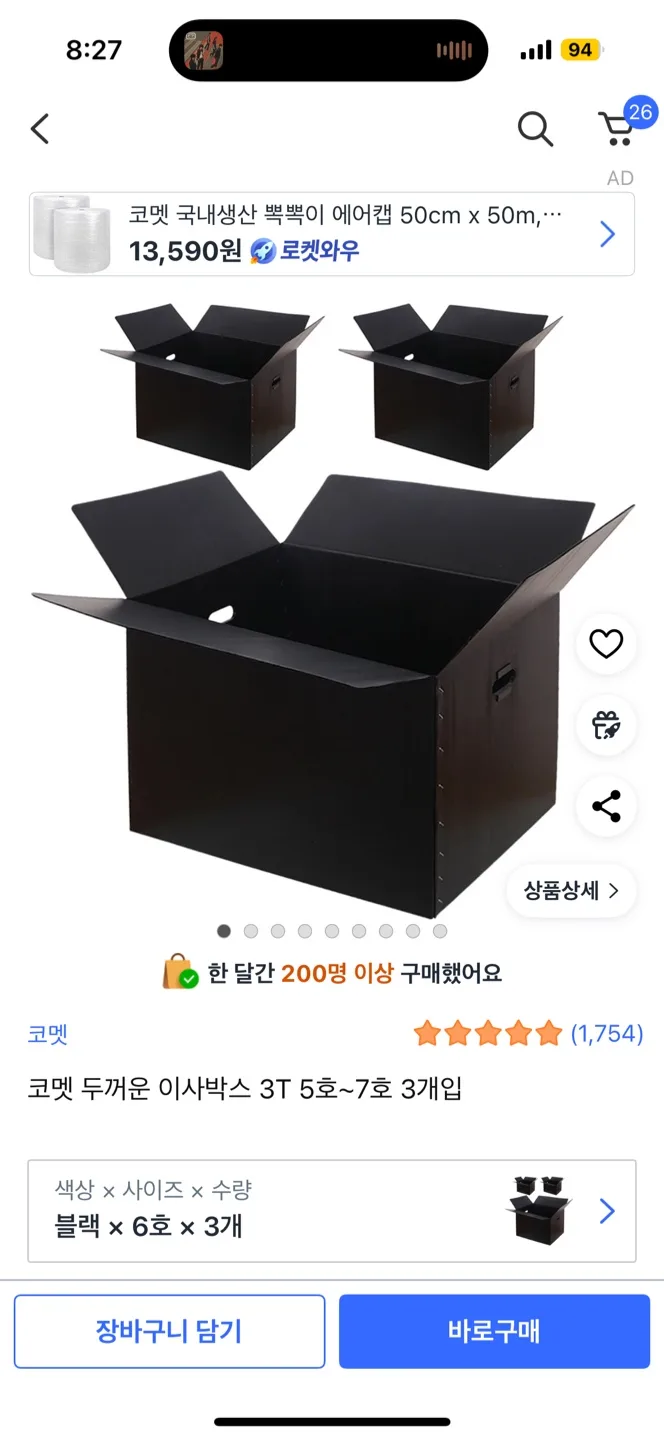664x1440 pixels.
Task: Go back using the top-left arrow
Action: click(x=40, y=129)
